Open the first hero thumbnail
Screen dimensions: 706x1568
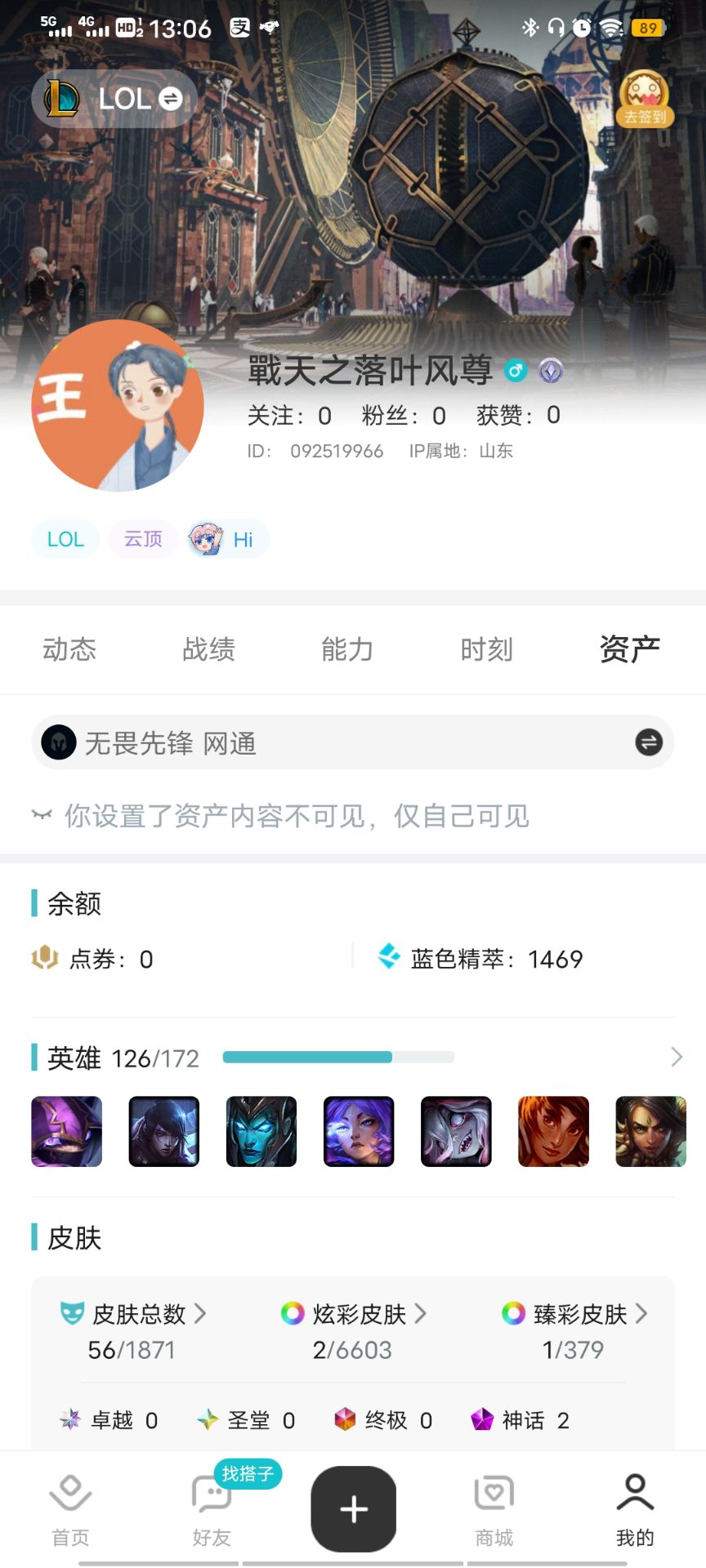67,1131
